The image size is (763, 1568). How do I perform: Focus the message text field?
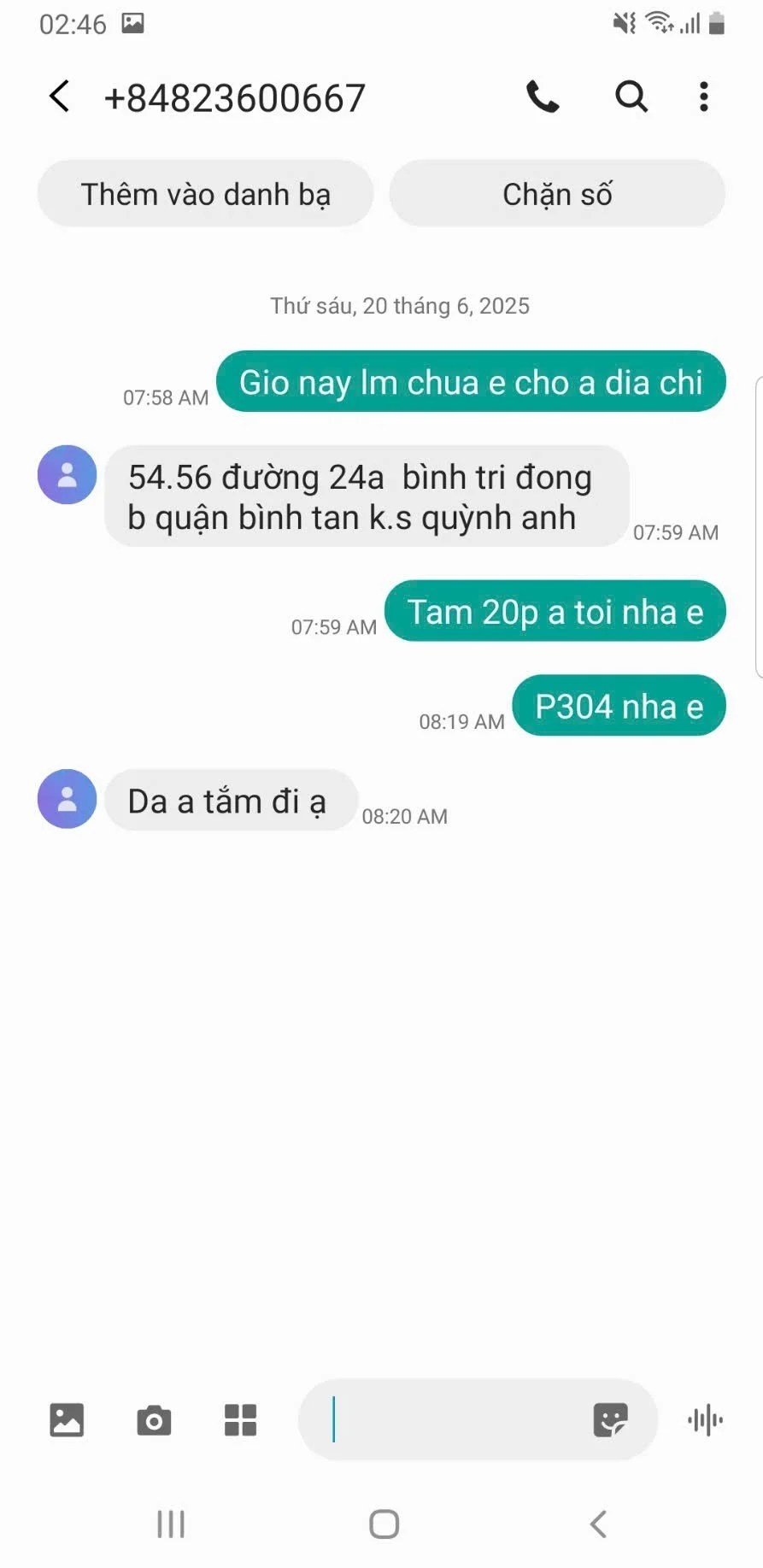[453, 1420]
